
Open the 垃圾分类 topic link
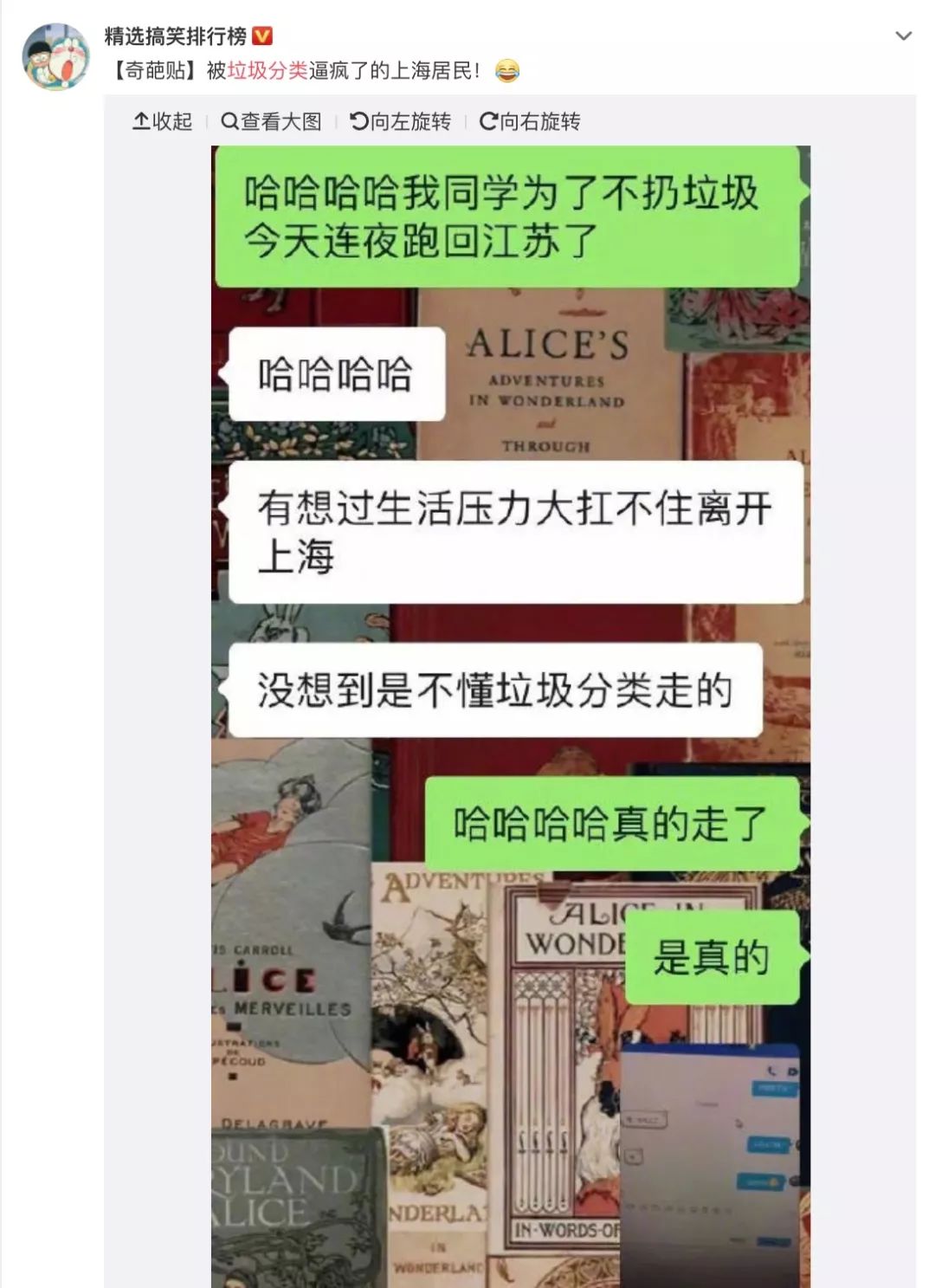tap(268, 70)
